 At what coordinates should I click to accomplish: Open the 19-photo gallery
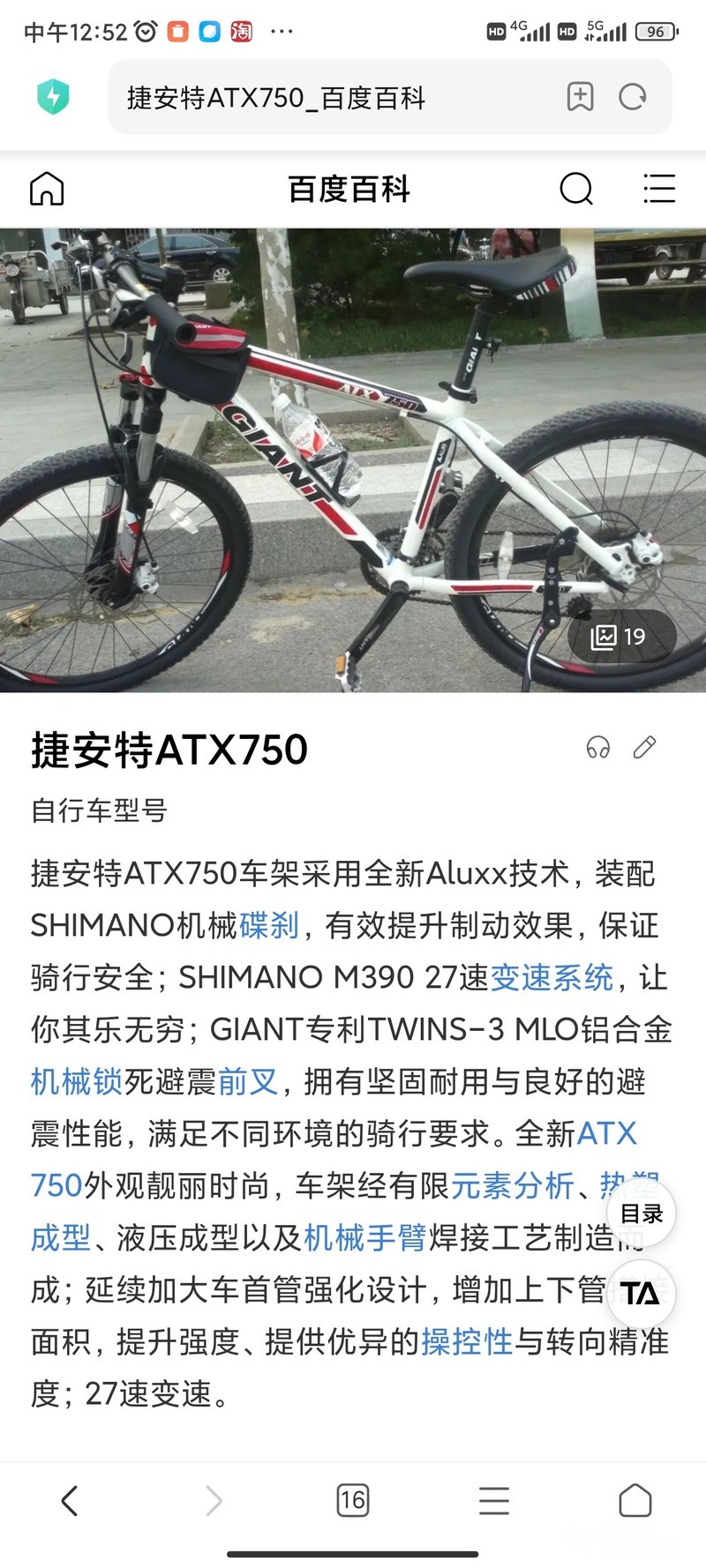pos(620,637)
